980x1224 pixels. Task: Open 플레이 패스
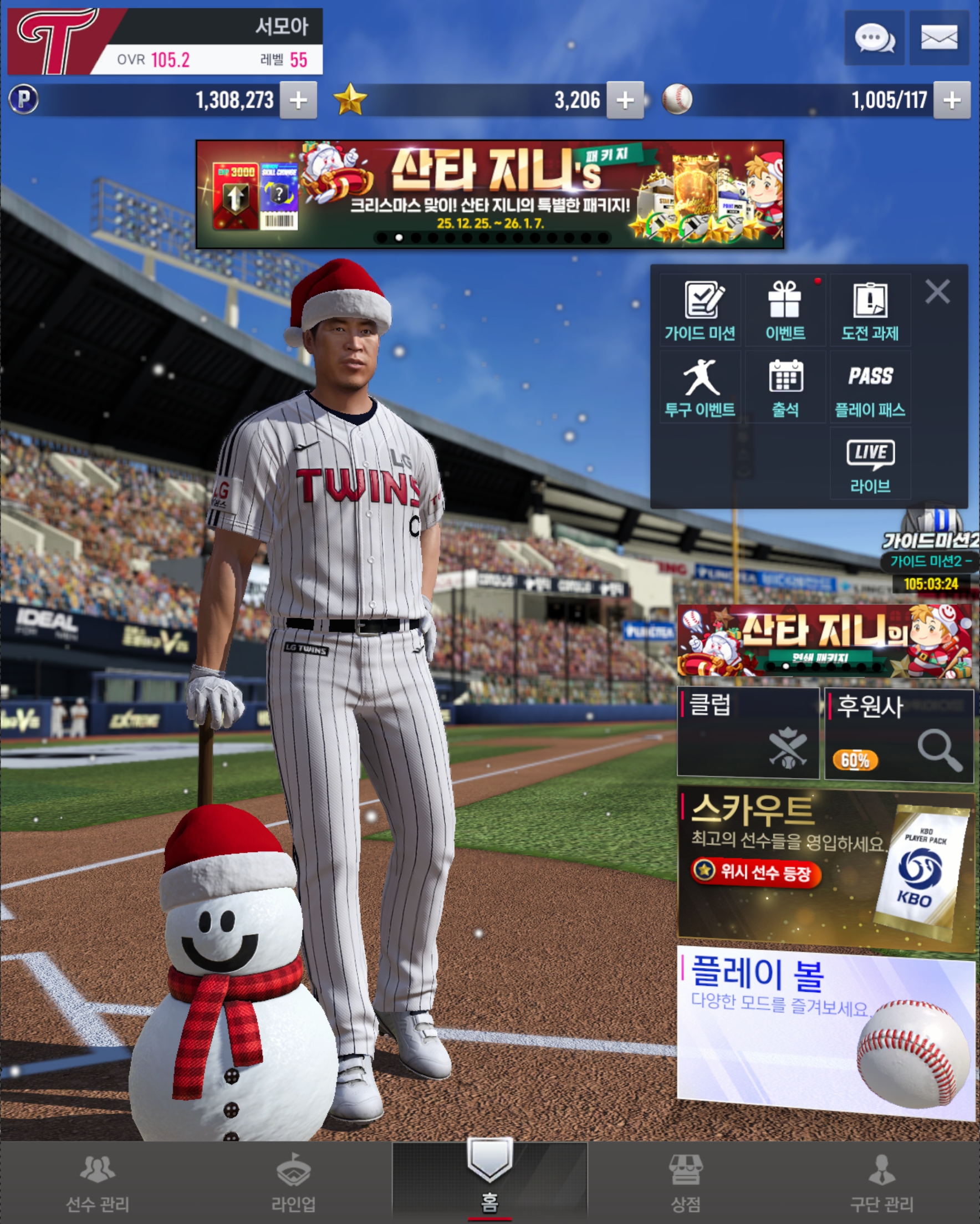(870, 387)
